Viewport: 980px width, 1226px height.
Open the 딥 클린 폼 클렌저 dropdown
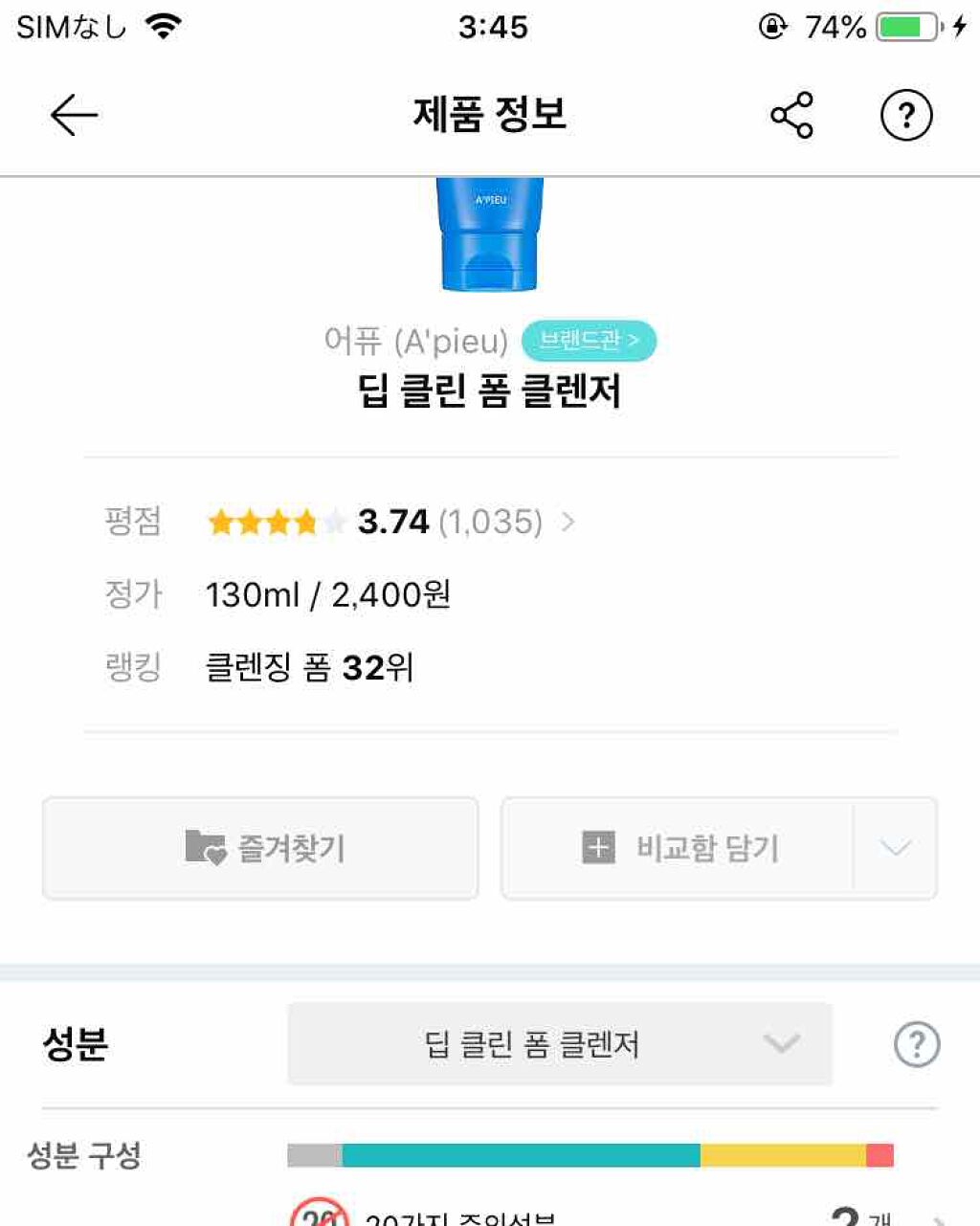(560, 1044)
